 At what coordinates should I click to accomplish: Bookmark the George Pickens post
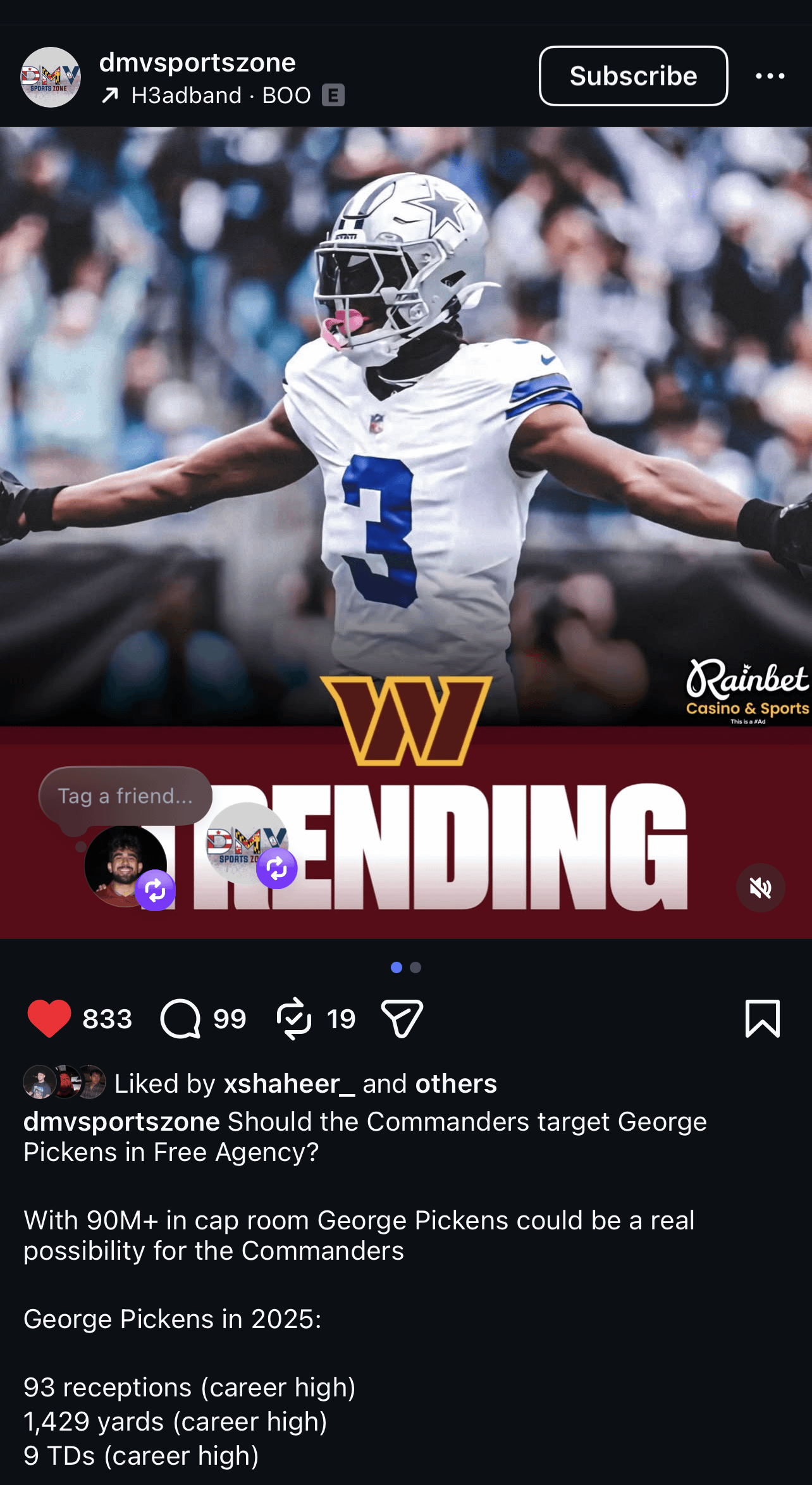762,1019
